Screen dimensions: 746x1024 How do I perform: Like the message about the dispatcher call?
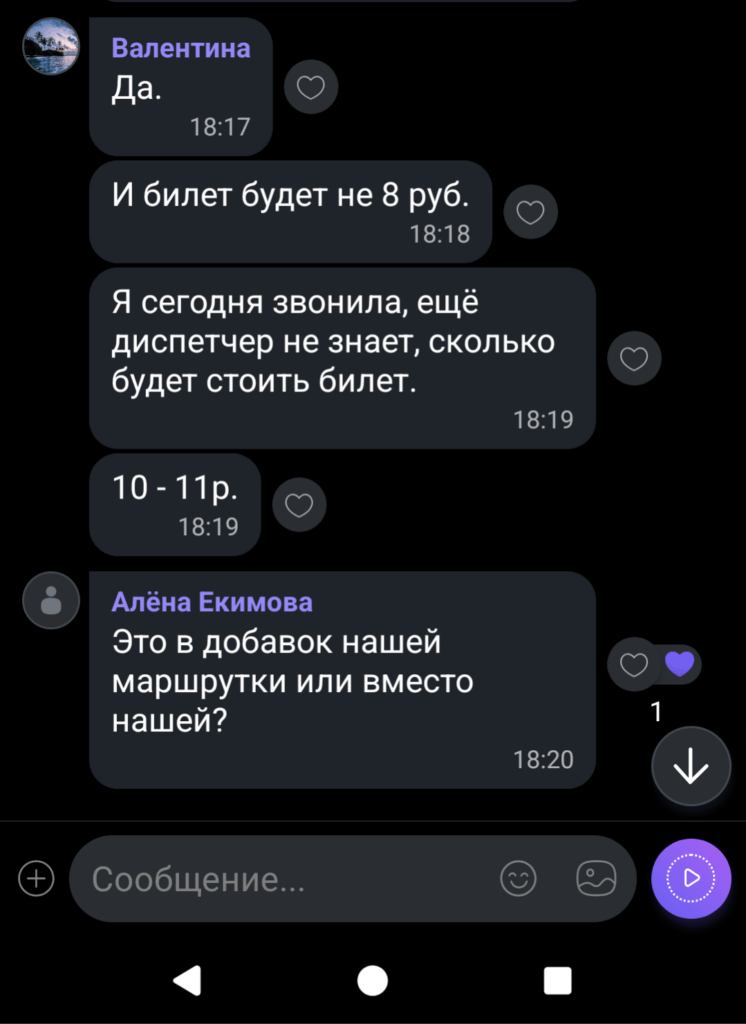point(634,358)
